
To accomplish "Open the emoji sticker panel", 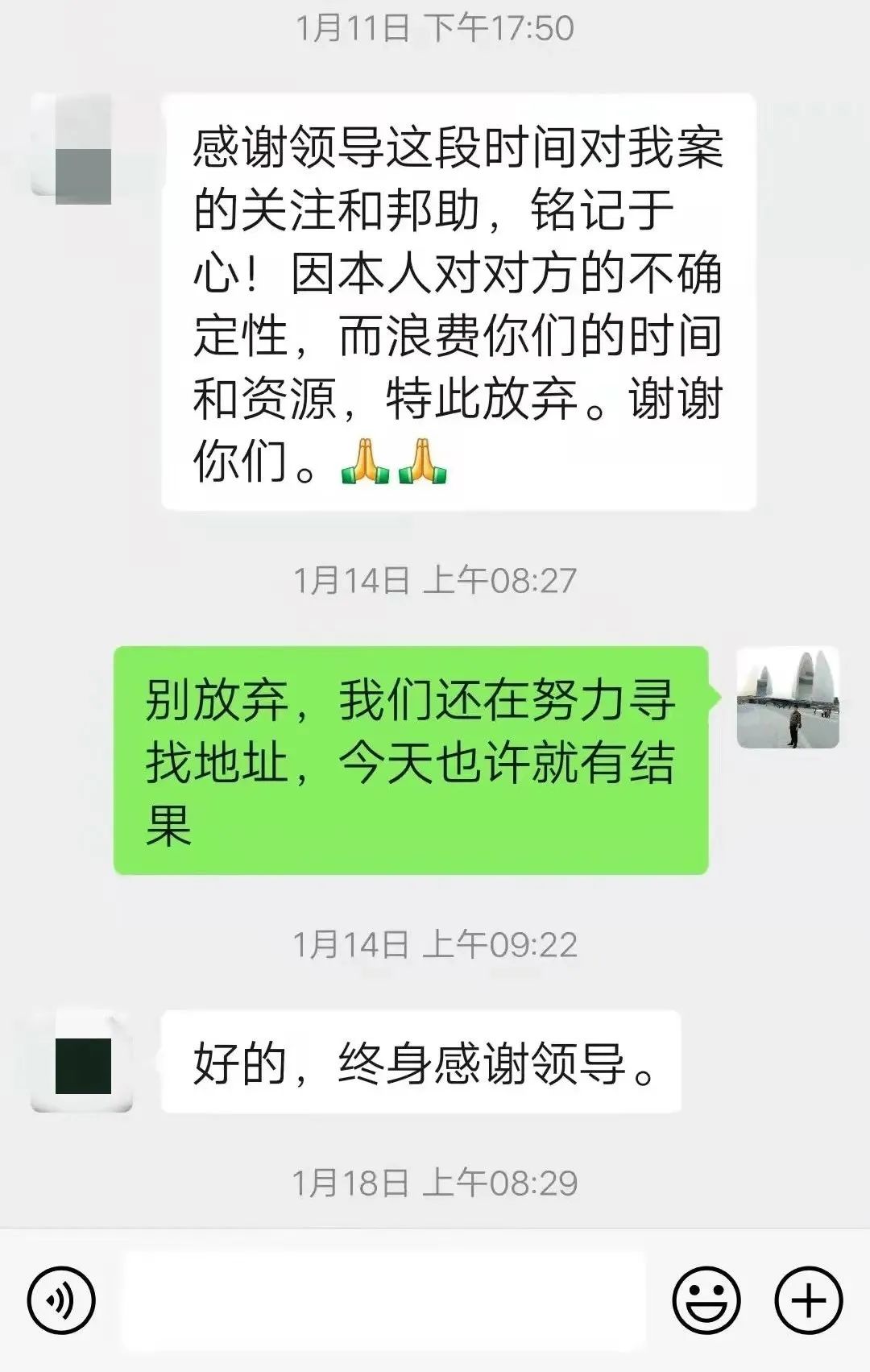I will (x=706, y=1299).
